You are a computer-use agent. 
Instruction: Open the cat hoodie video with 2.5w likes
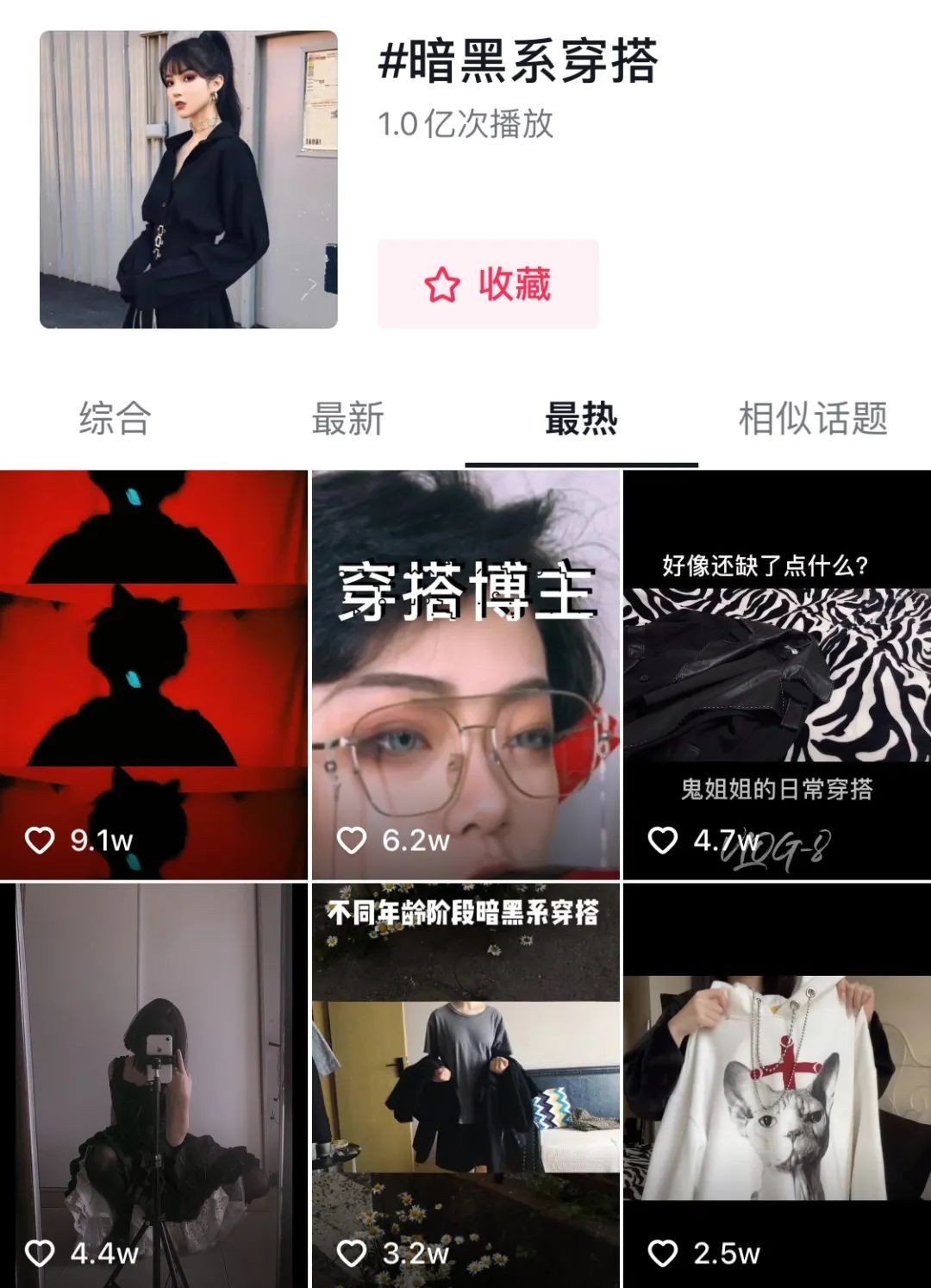click(777, 1085)
